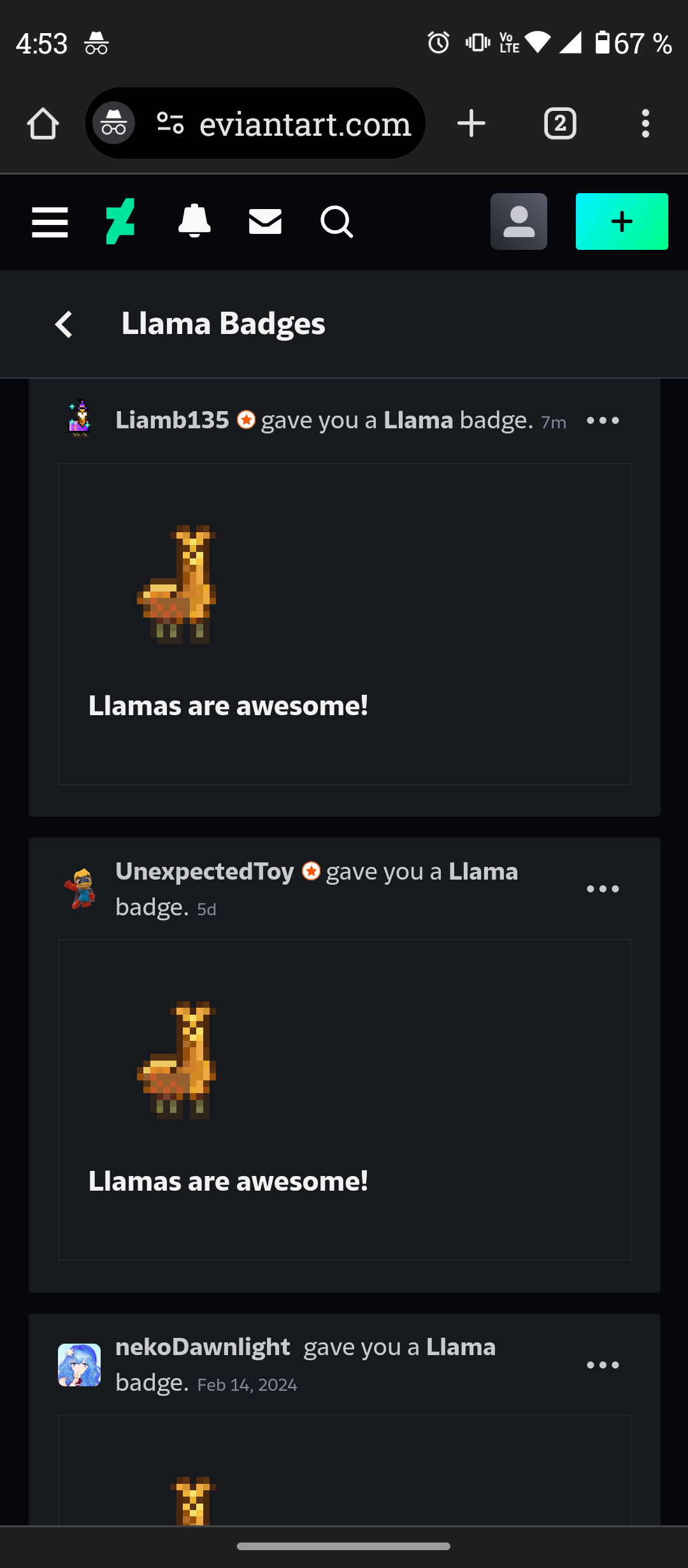Image resolution: width=688 pixels, height=1568 pixels.
Task: Open DeviantArt search
Action: click(x=336, y=221)
